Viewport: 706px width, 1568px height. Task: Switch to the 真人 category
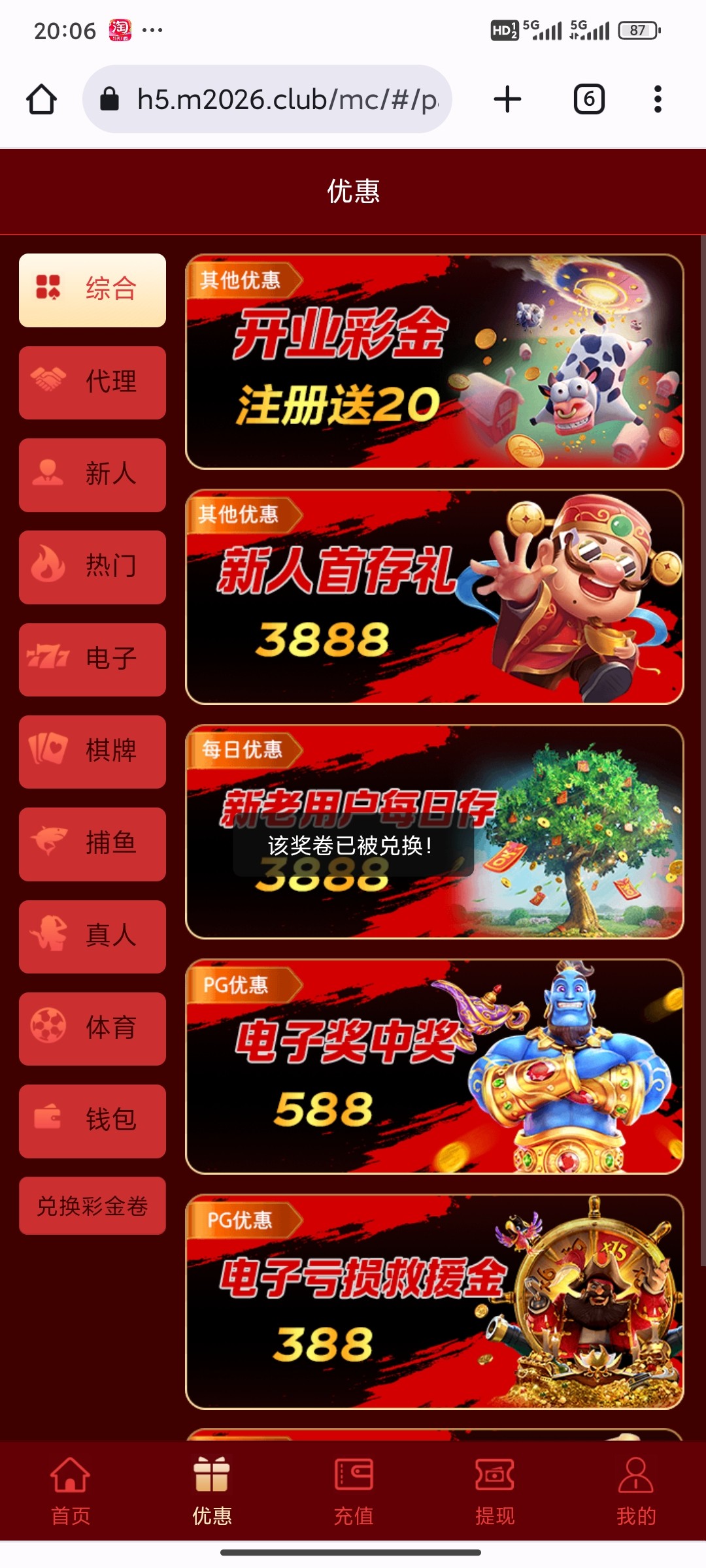[92, 936]
